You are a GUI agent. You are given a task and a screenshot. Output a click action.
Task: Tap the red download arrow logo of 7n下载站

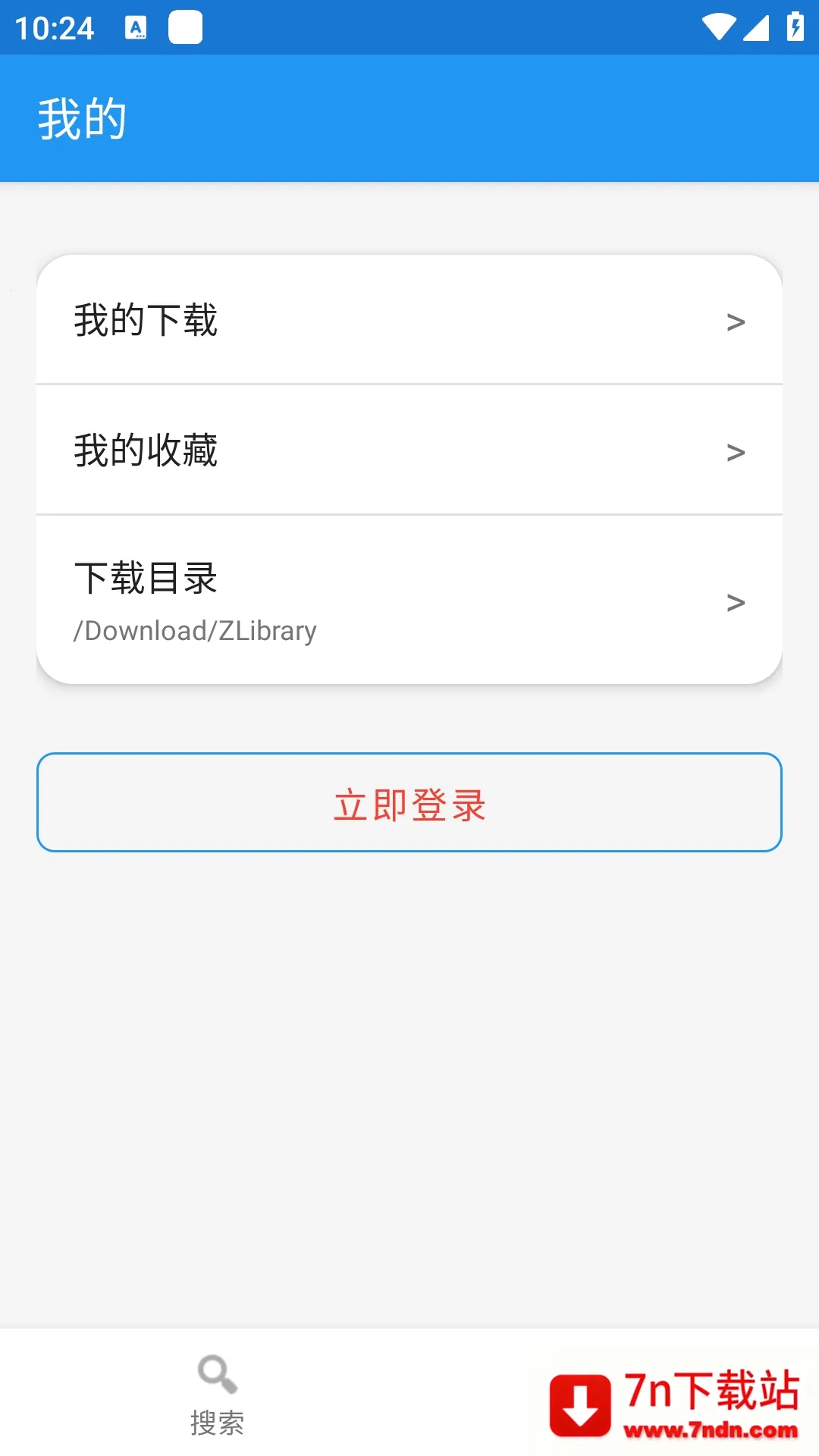point(579,1405)
